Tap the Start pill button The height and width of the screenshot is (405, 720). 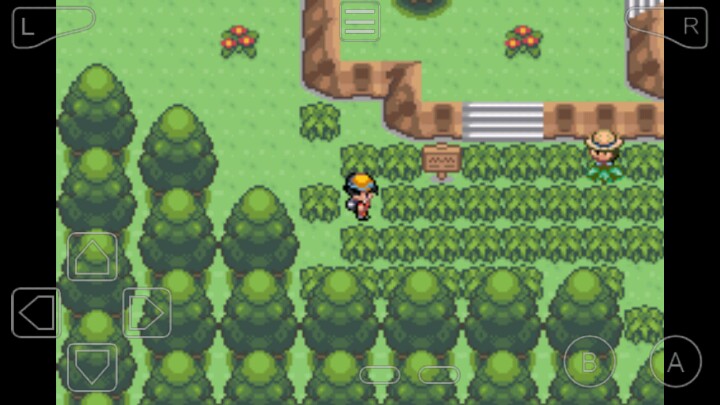tap(439, 375)
